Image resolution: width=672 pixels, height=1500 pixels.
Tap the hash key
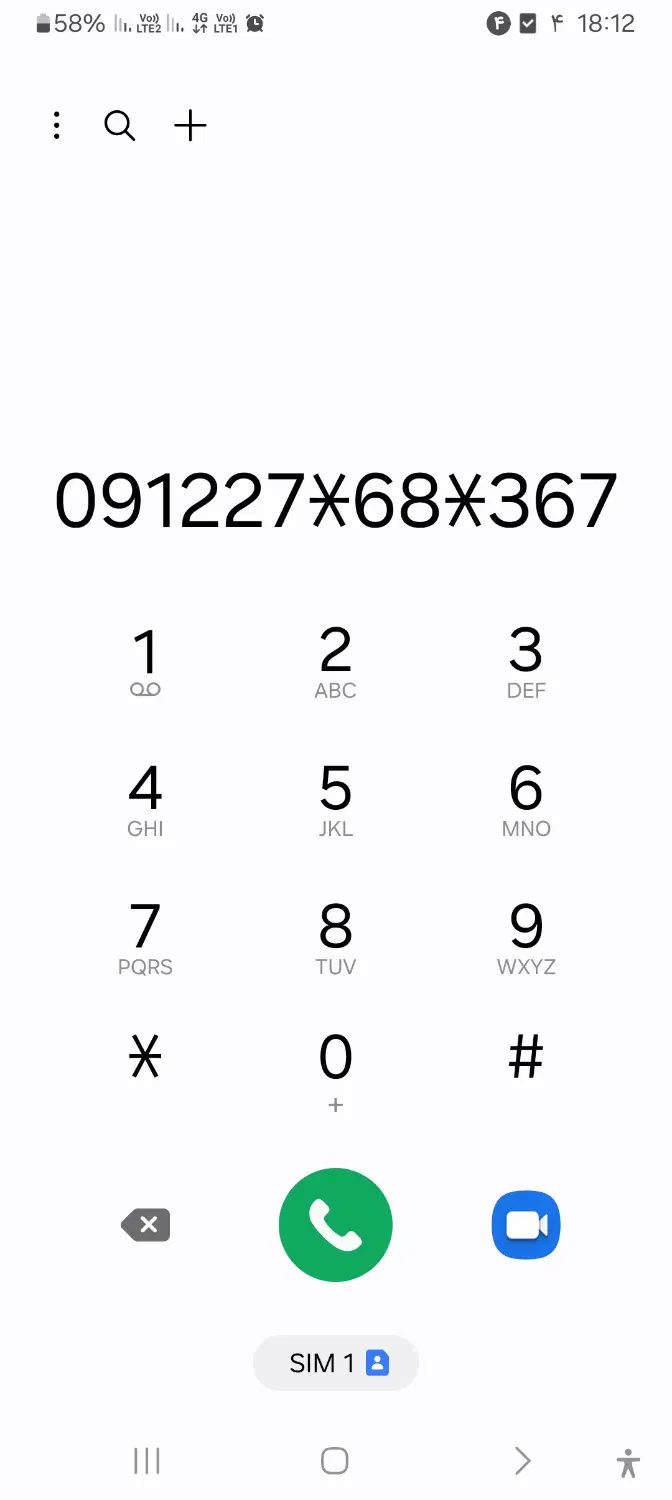tap(526, 1057)
